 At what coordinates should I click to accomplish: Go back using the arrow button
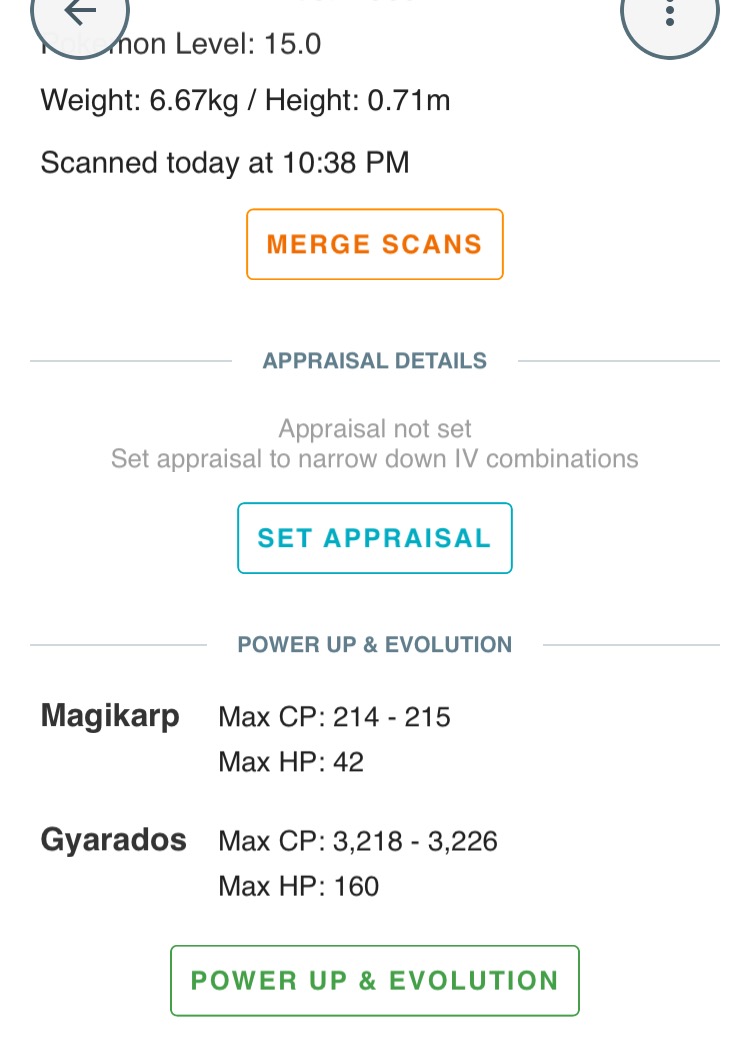point(79,14)
